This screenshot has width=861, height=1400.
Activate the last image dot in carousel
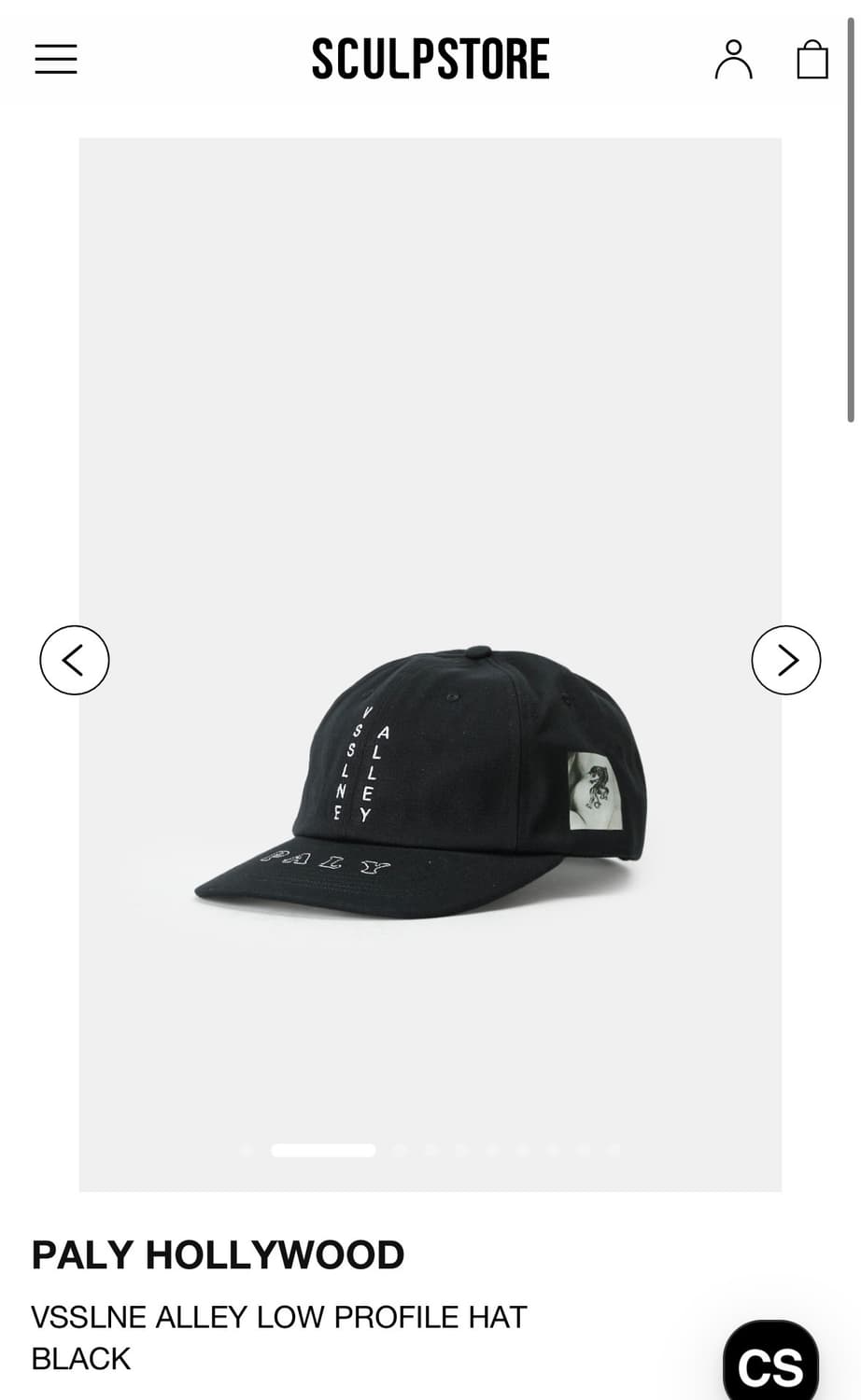coord(614,1151)
